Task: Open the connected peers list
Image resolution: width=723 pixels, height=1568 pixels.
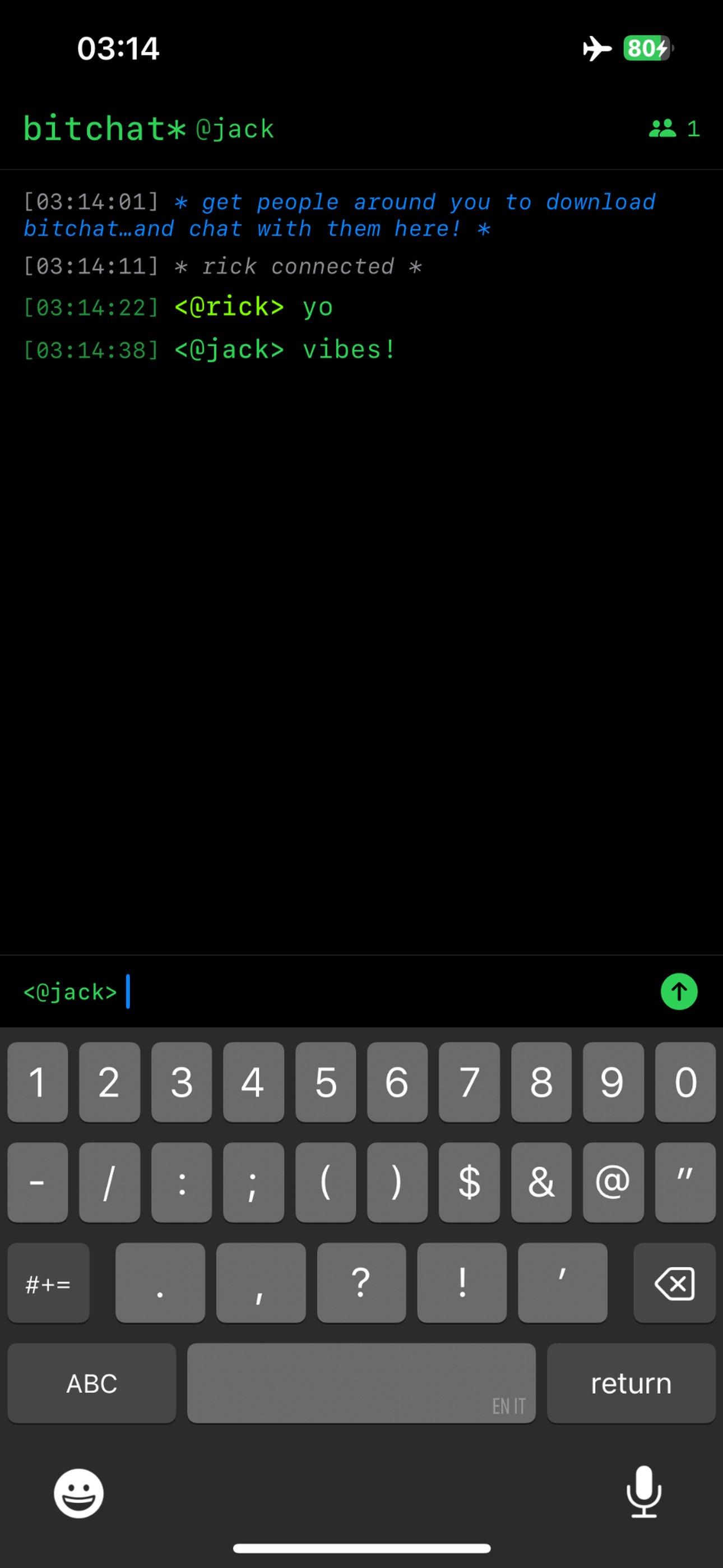Action: point(674,128)
